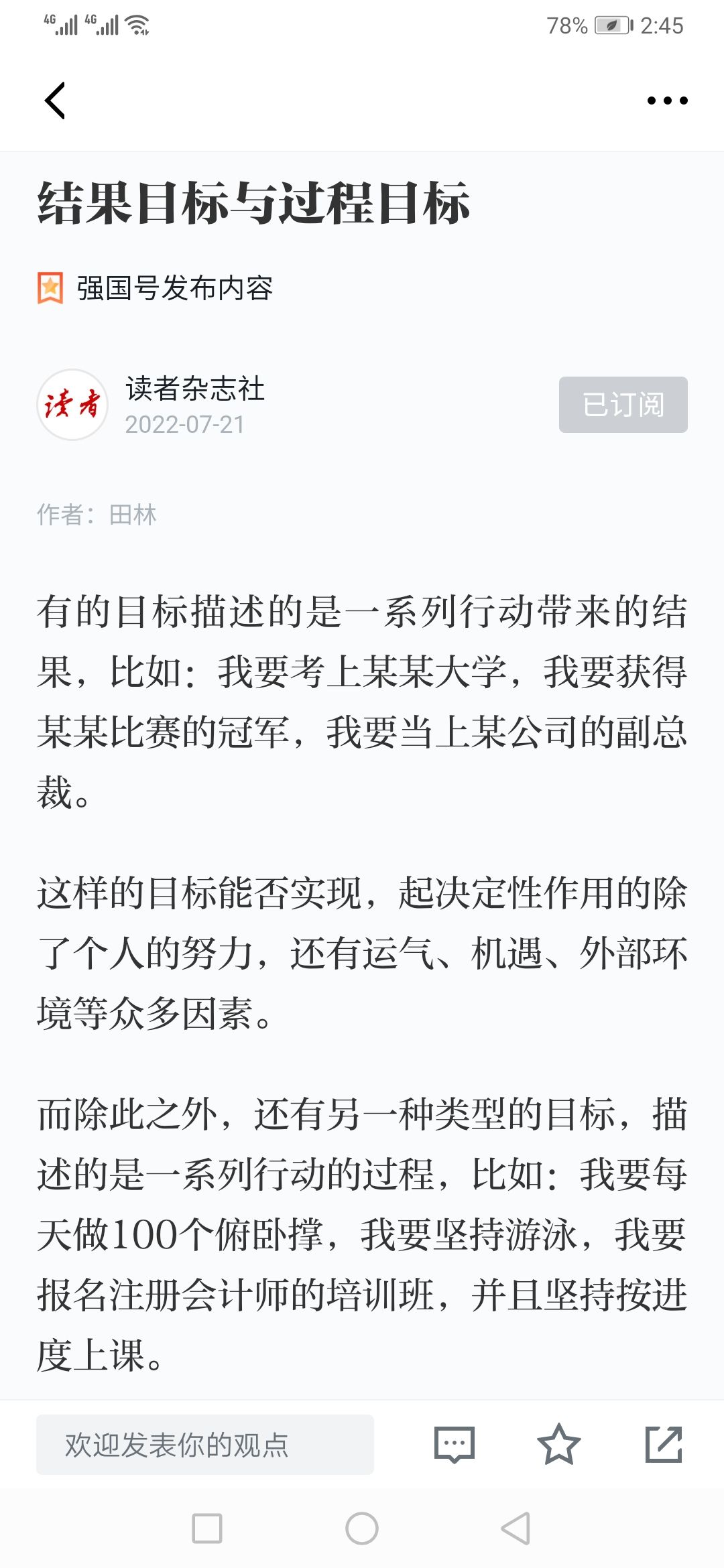Open recent apps from the navigation bar

pos(207,1528)
